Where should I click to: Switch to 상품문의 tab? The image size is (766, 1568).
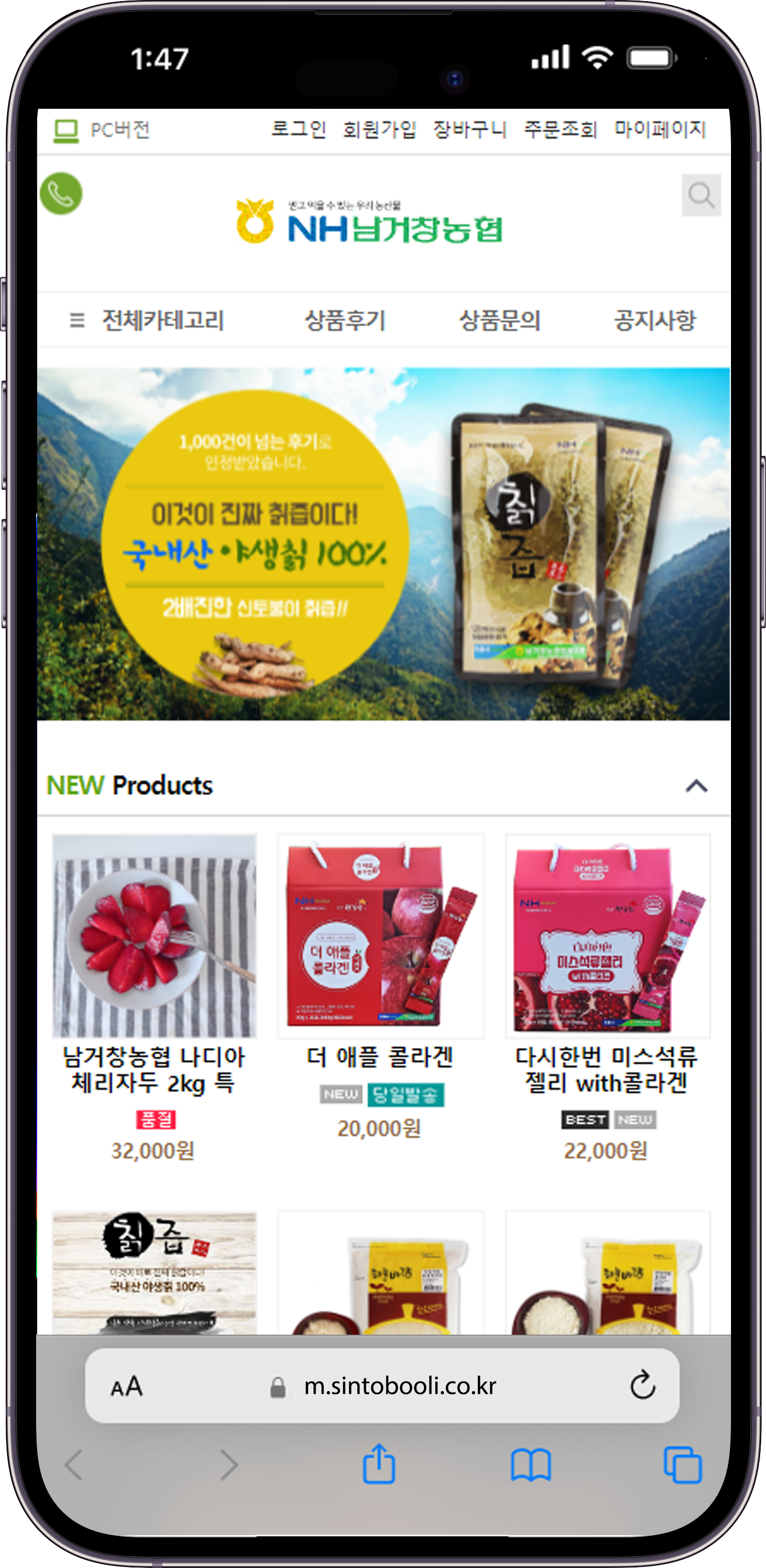coord(499,320)
